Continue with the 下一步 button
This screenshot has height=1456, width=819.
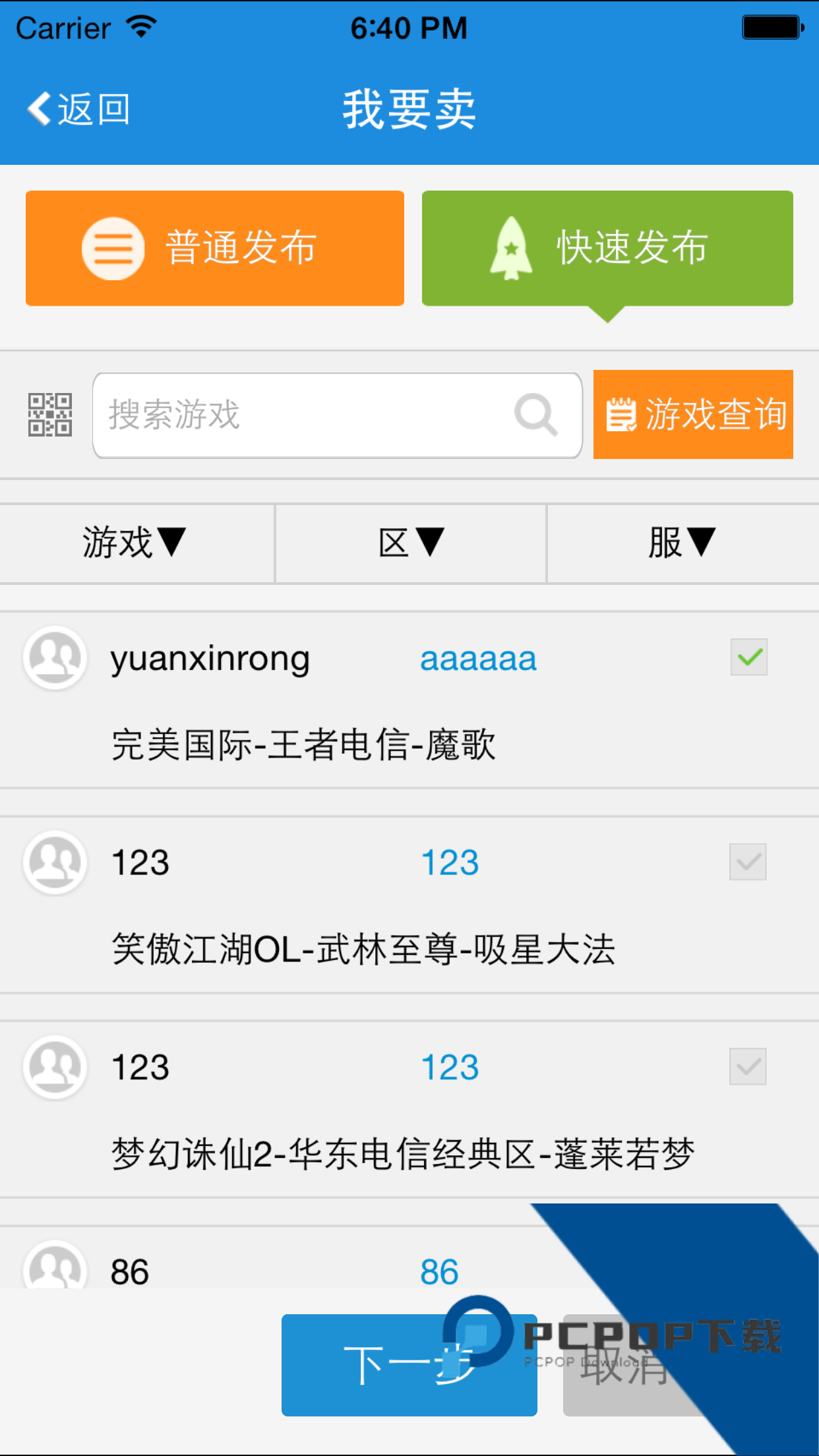(x=409, y=1365)
